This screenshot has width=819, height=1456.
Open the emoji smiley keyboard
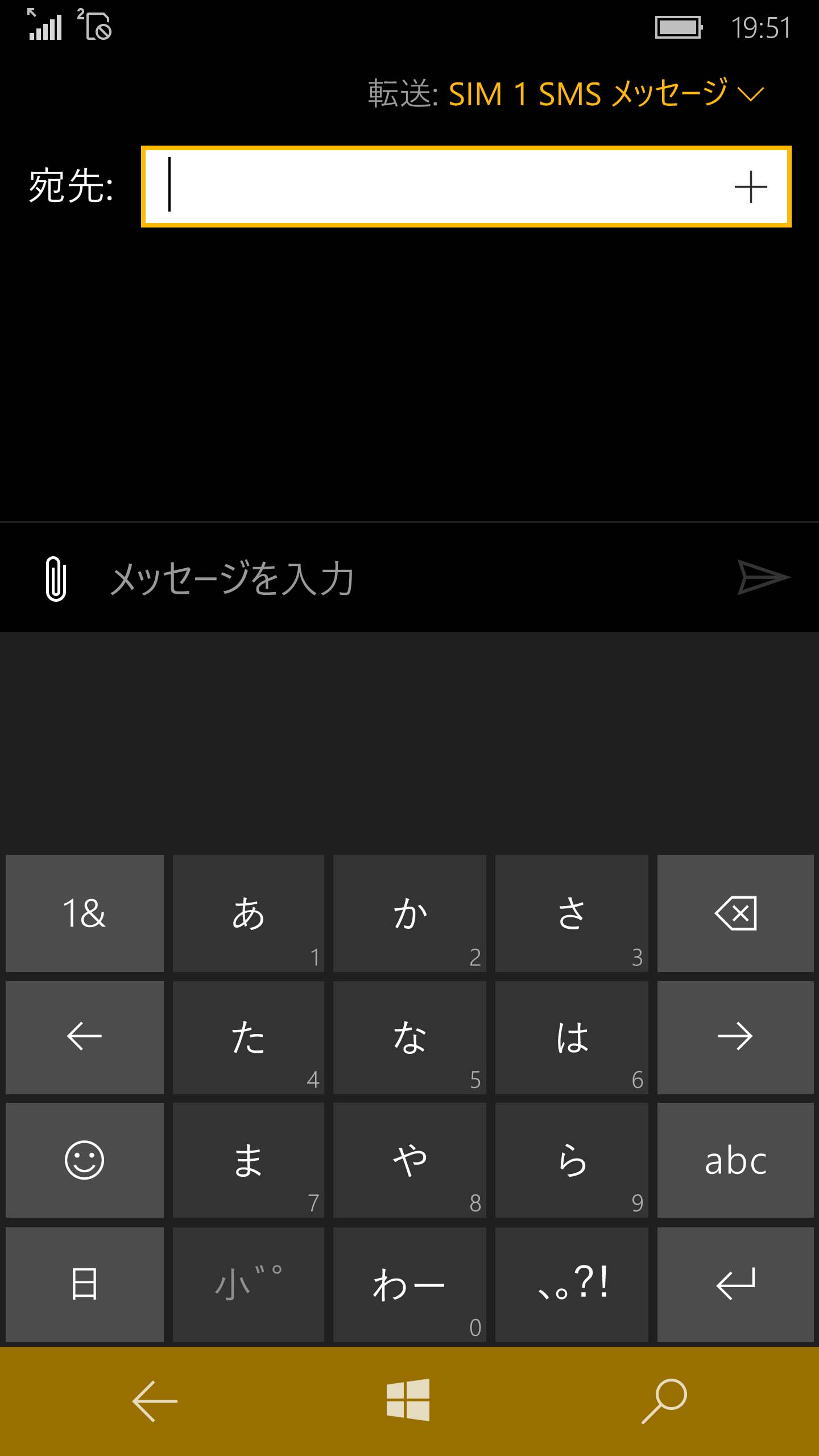85,1160
